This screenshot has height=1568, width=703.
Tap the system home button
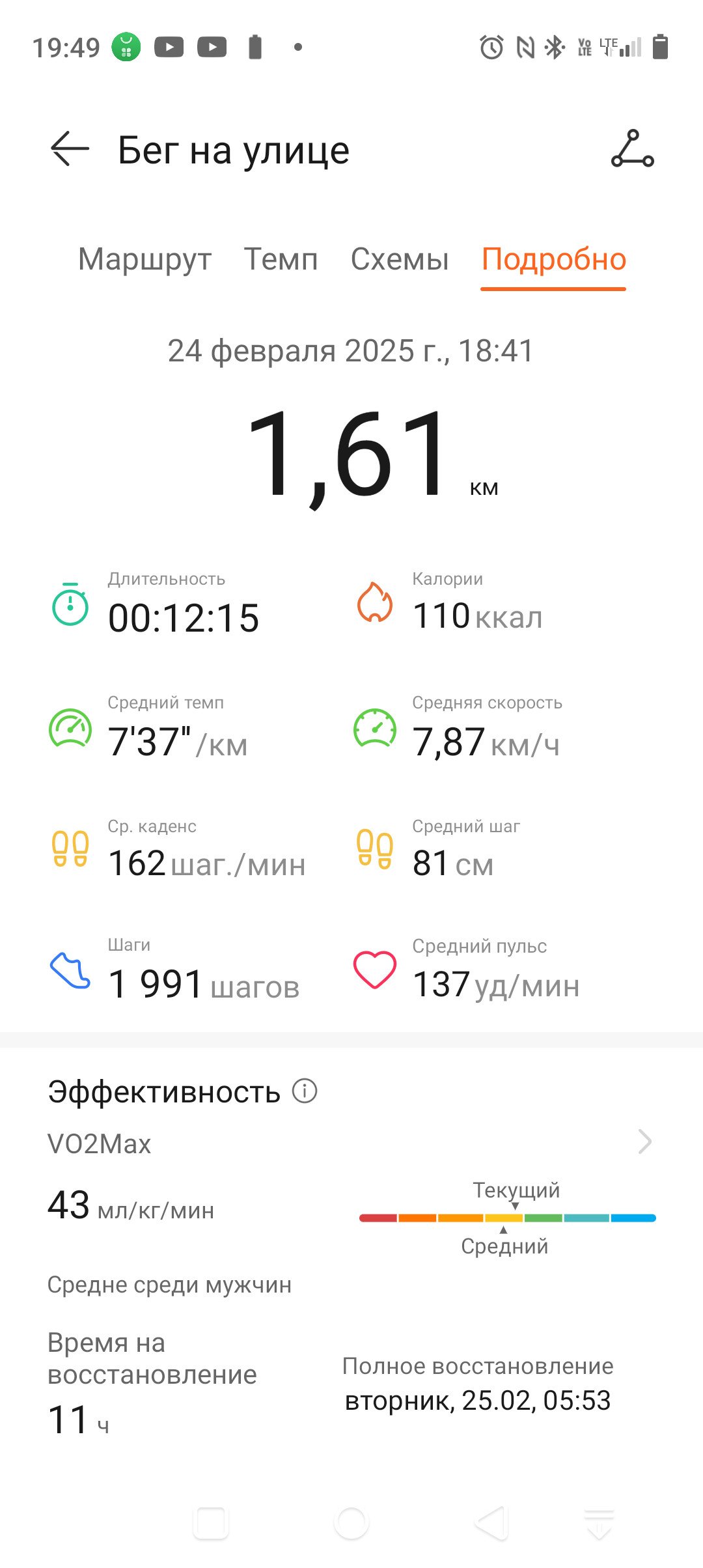pos(351,1524)
